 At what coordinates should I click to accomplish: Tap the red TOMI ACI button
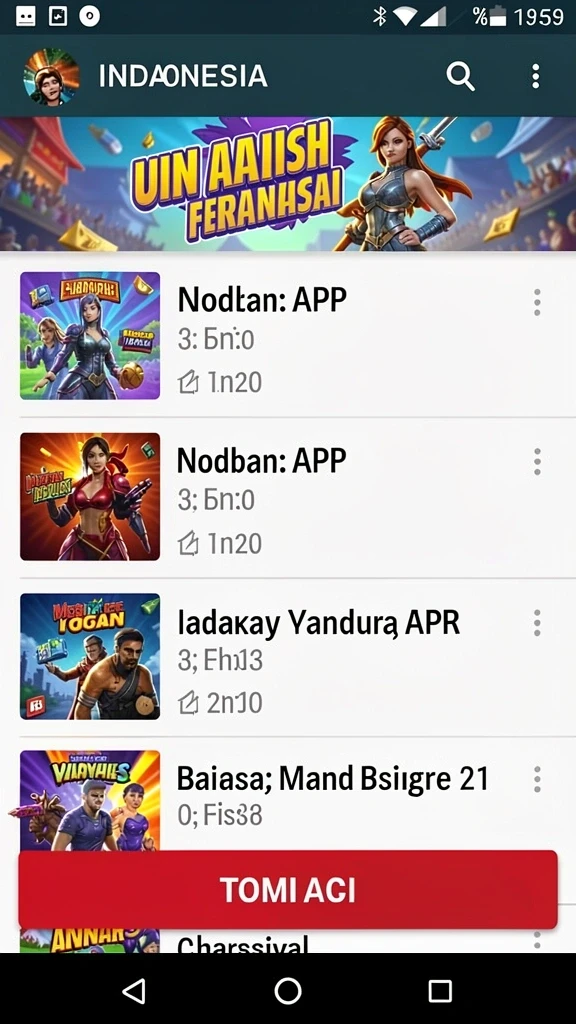[x=288, y=889]
